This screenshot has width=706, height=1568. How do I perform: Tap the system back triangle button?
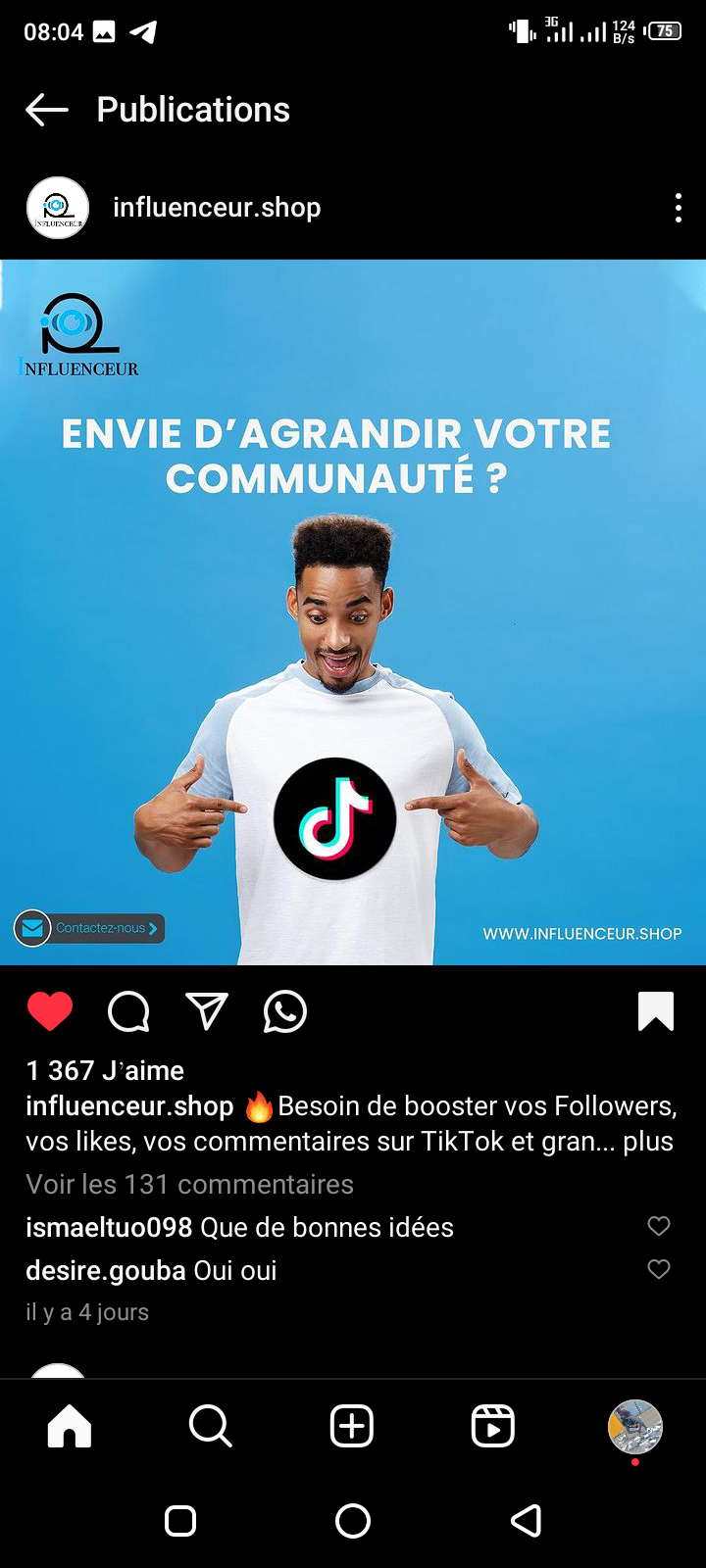(527, 1521)
